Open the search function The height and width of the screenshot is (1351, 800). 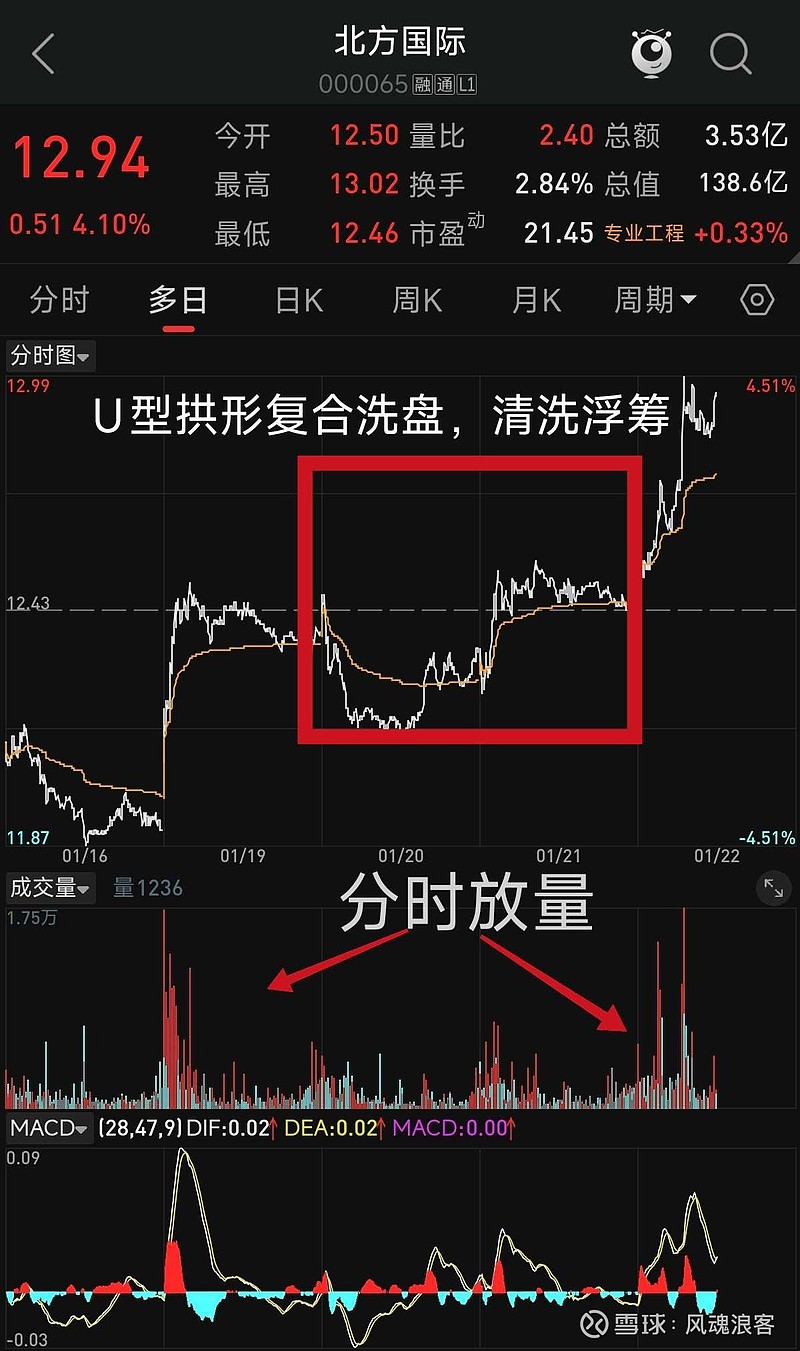pyautogui.click(x=731, y=55)
